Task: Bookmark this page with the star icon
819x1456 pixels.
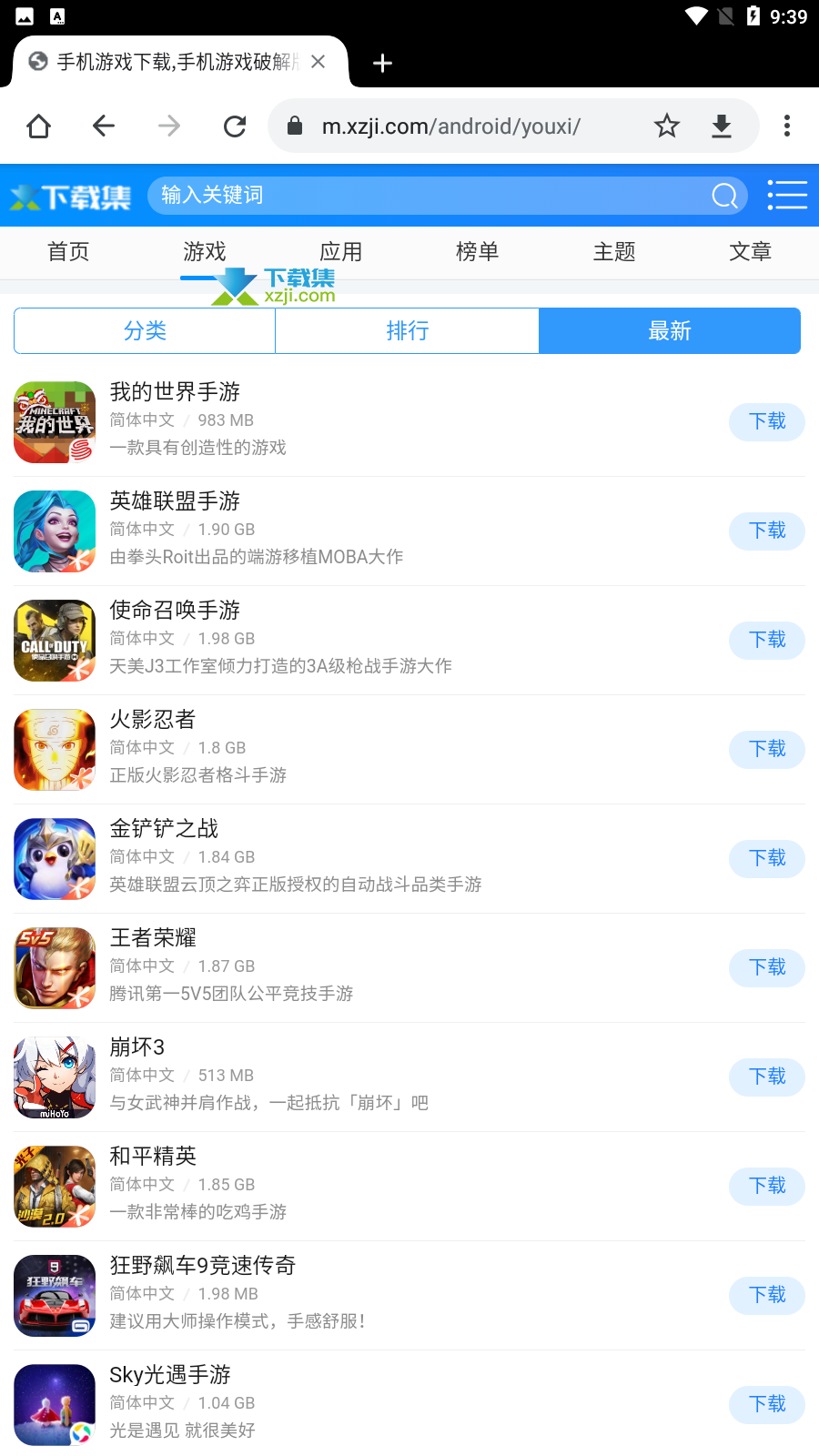Action: tap(667, 126)
